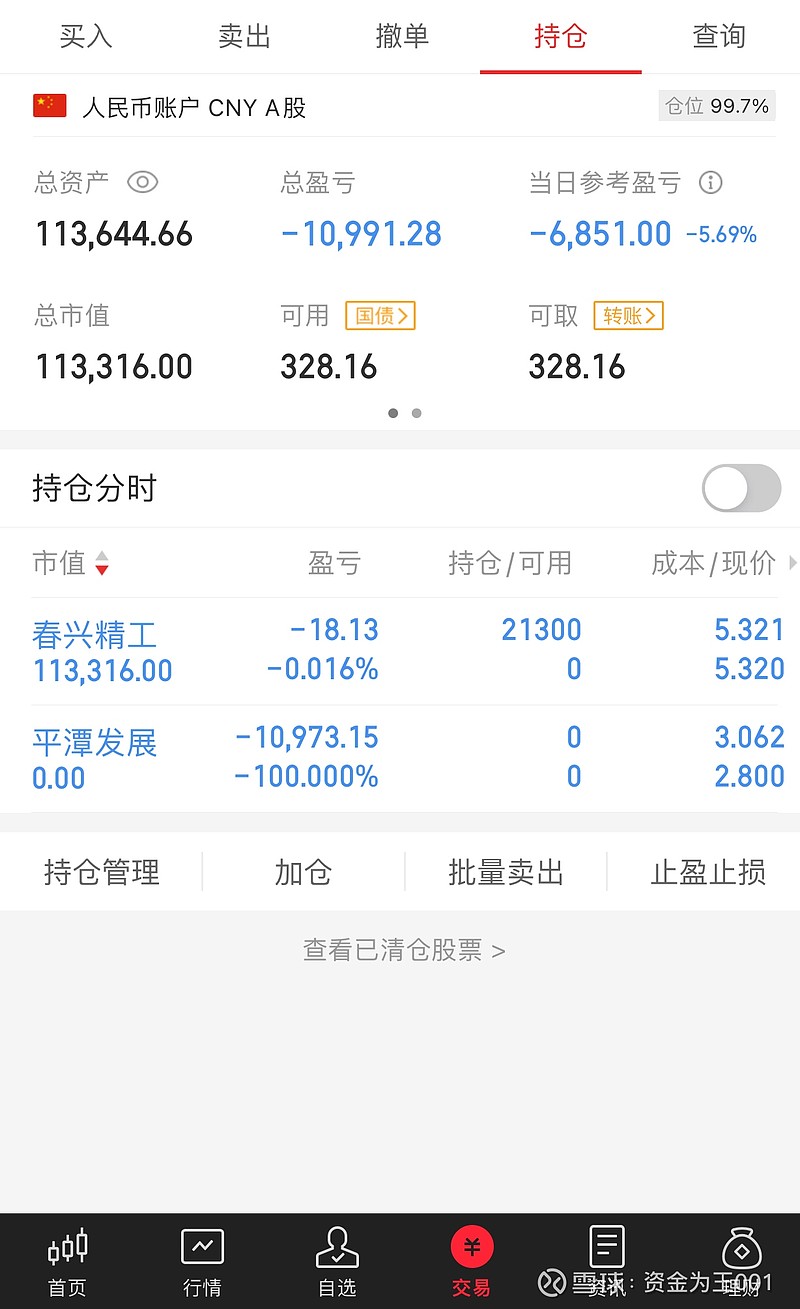The height and width of the screenshot is (1309, 800).
Task: Switch to the 卖出 tab
Action: click(x=244, y=37)
